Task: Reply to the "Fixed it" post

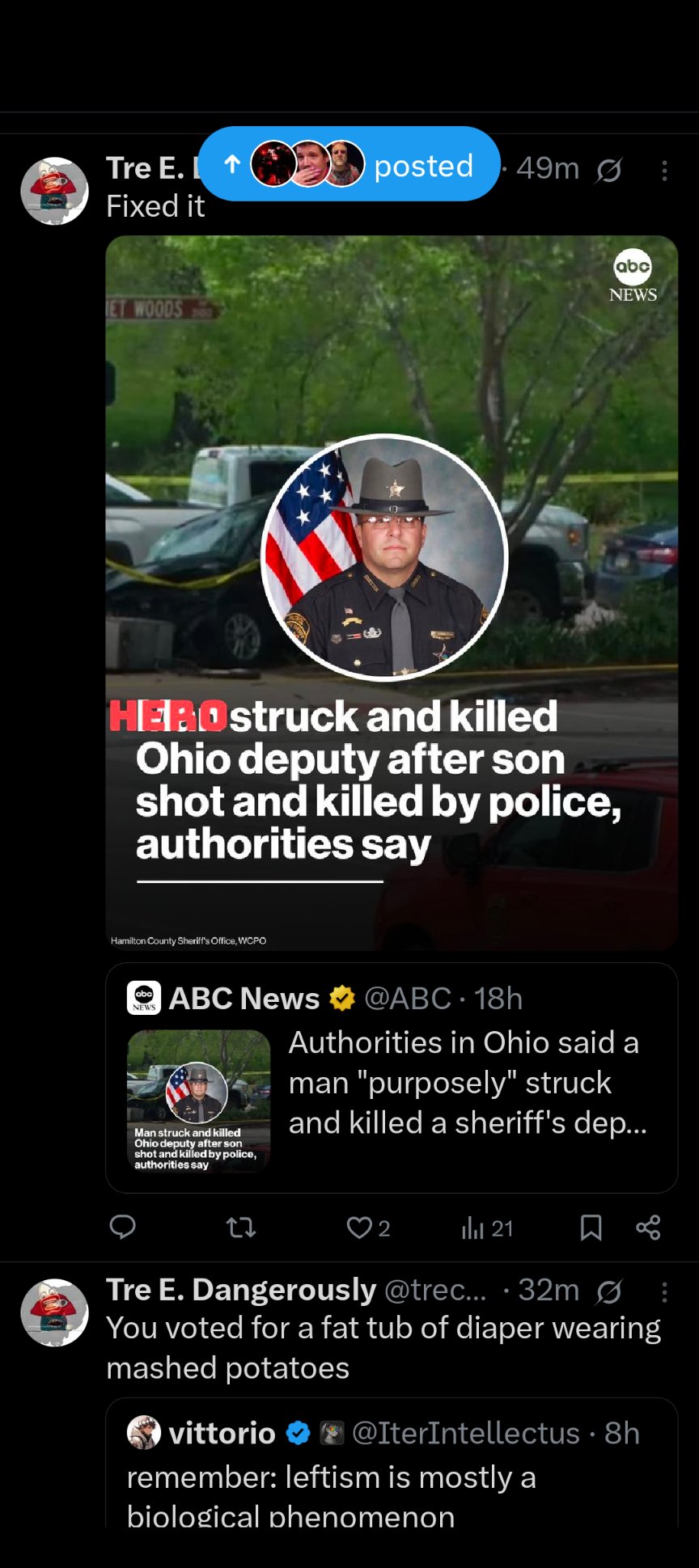Action: pos(122,1228)
